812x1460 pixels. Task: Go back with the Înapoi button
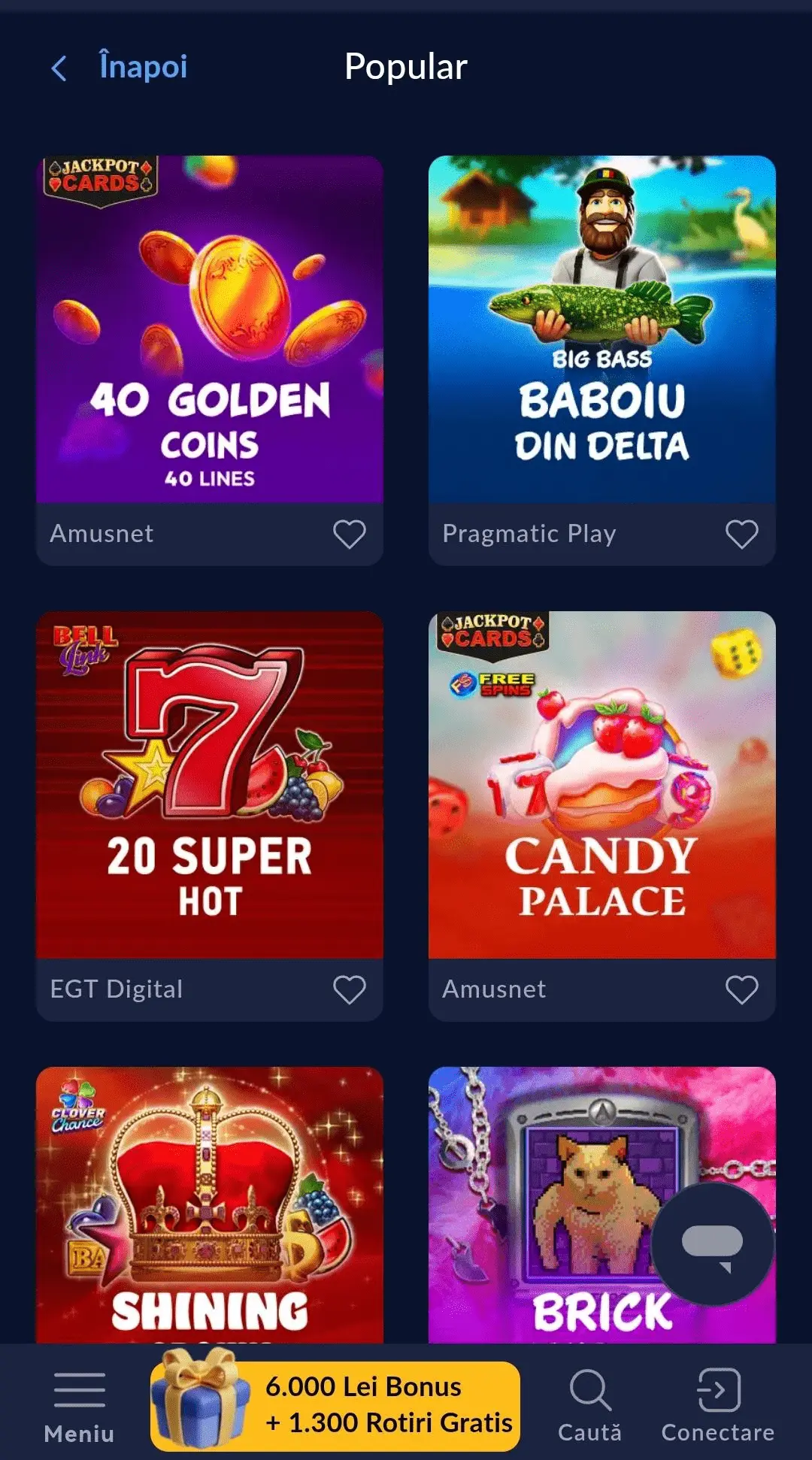click(120, 68)
